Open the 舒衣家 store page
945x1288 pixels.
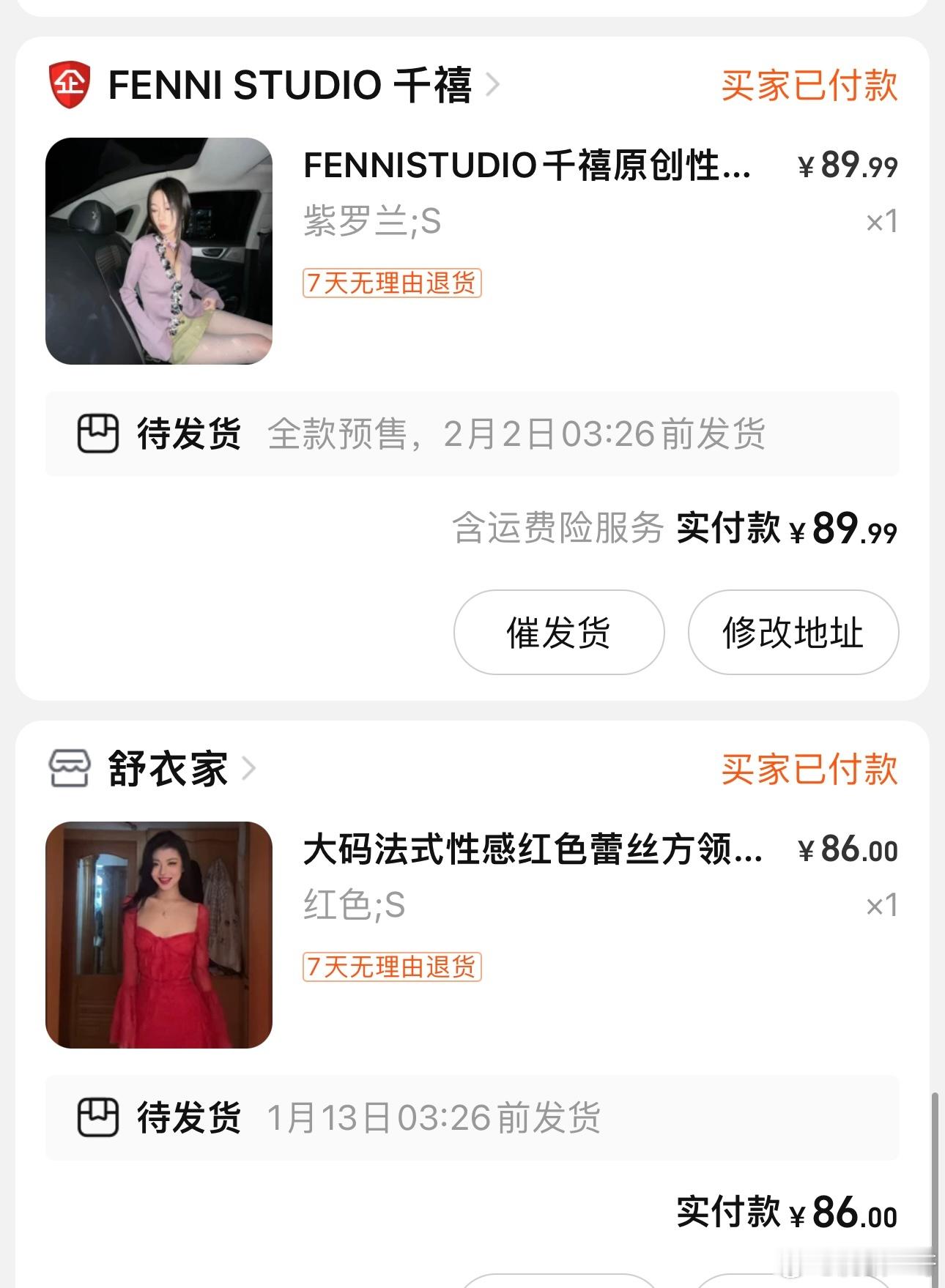click(168, 769)
